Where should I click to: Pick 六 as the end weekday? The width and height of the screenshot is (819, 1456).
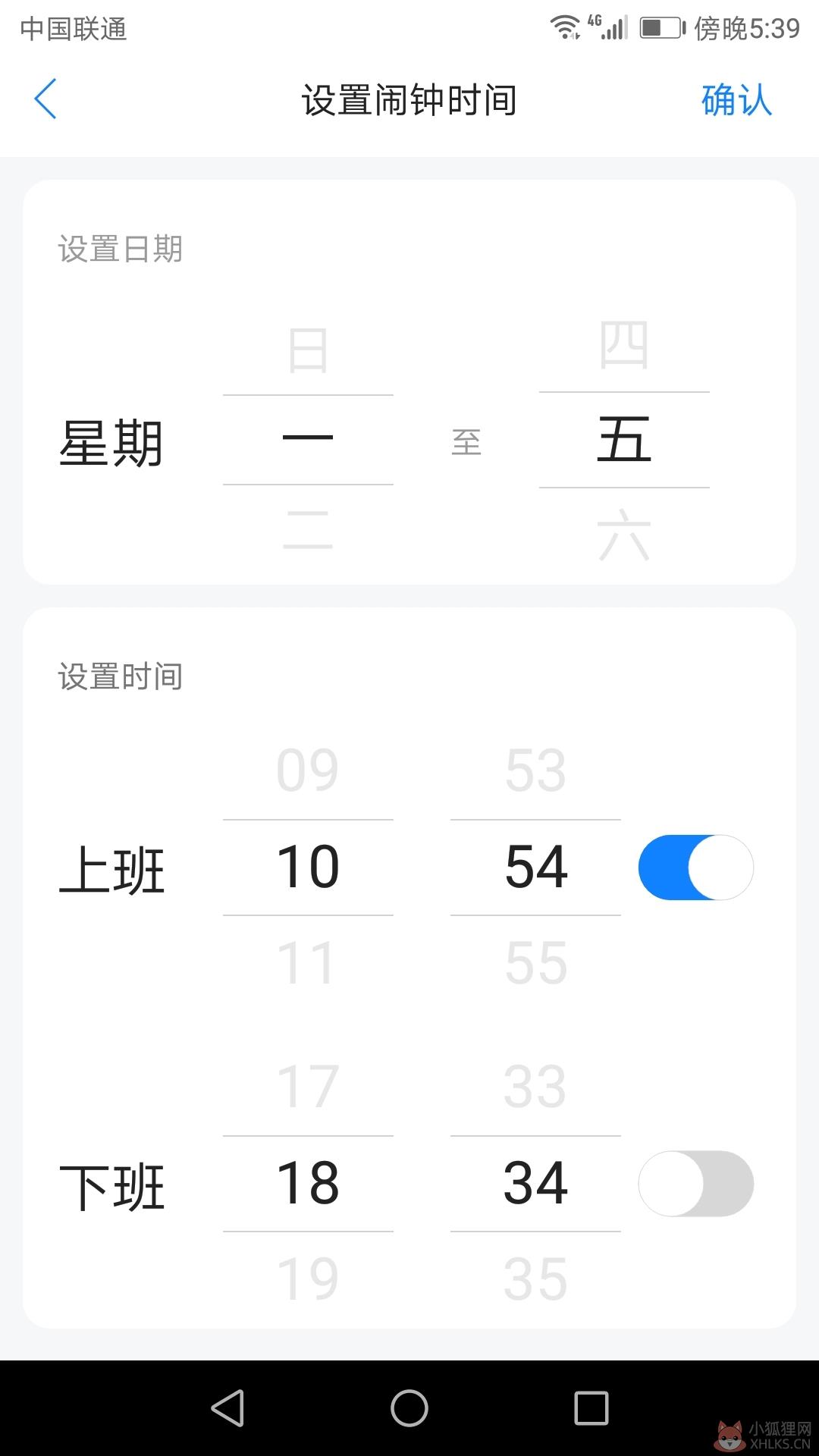coord(624,534)
